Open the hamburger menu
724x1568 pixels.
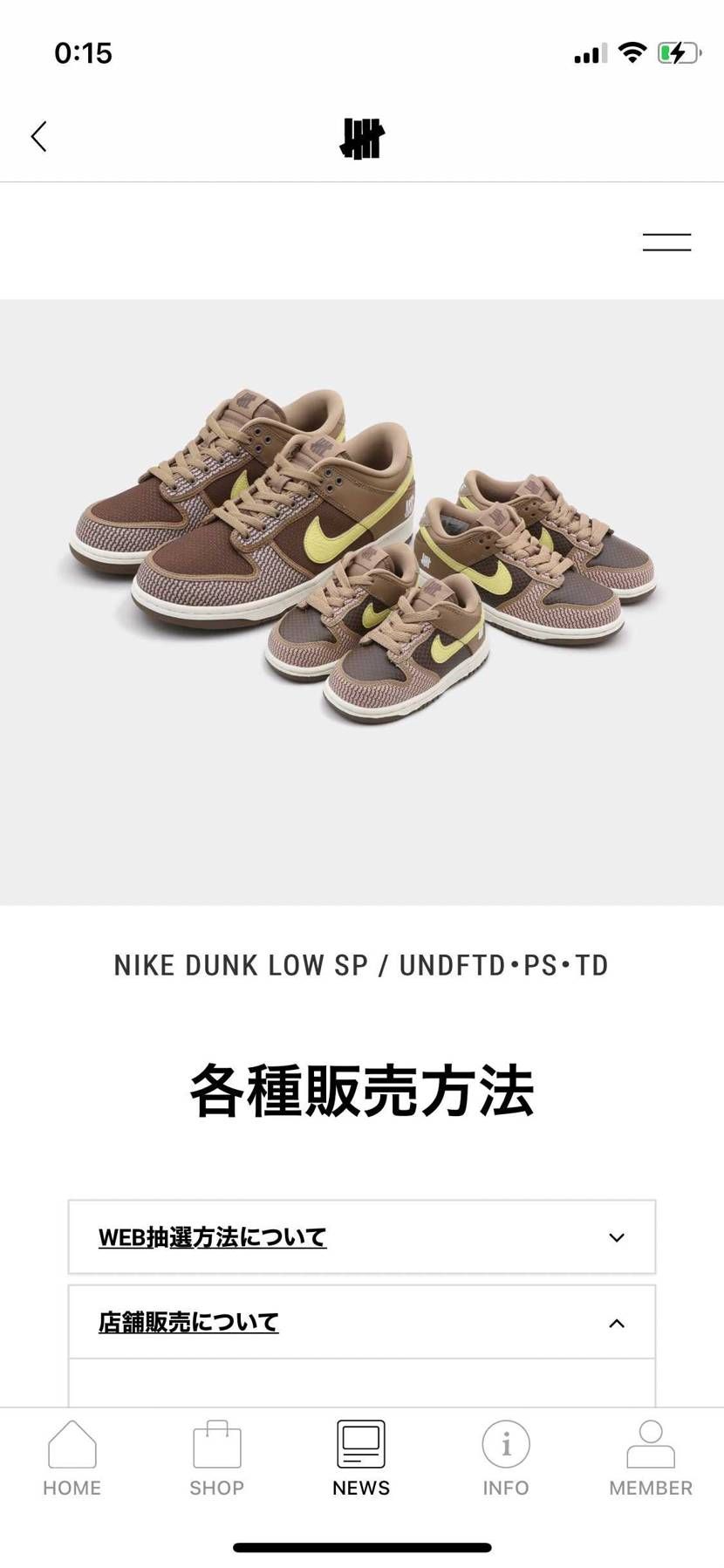click(666, 242)
